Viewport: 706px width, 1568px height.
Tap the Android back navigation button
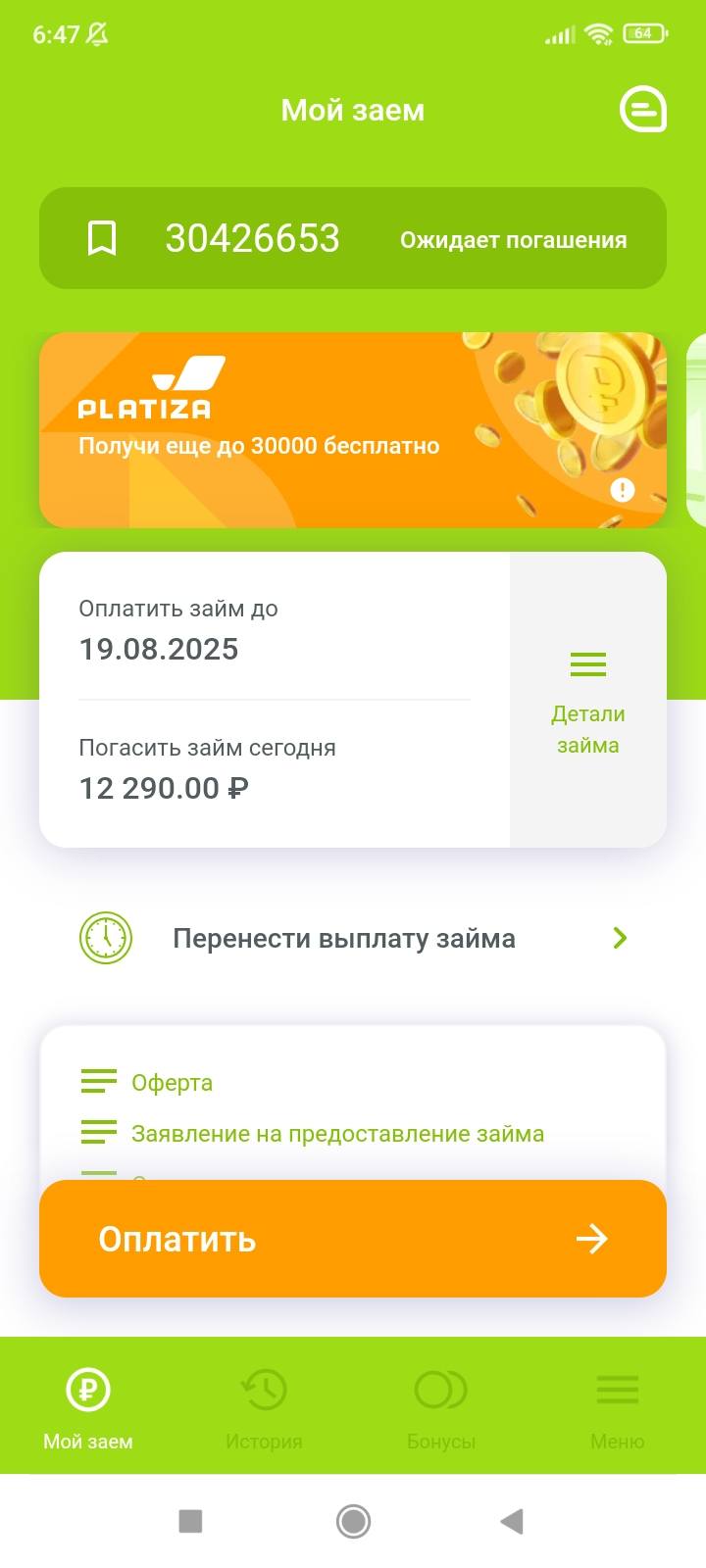(x=510, y=1522)
